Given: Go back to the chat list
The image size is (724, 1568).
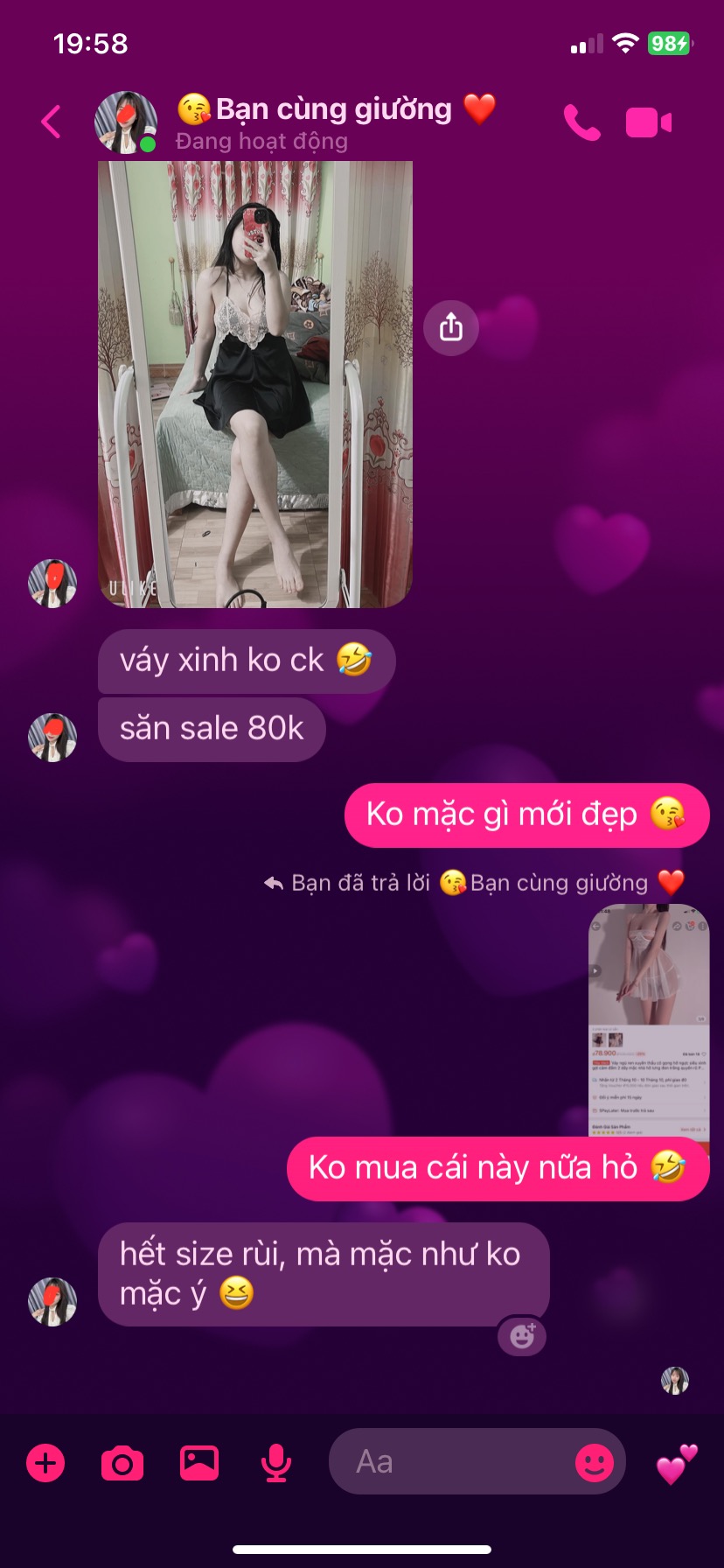Looking at the screenshot, I should coord(52,122).
